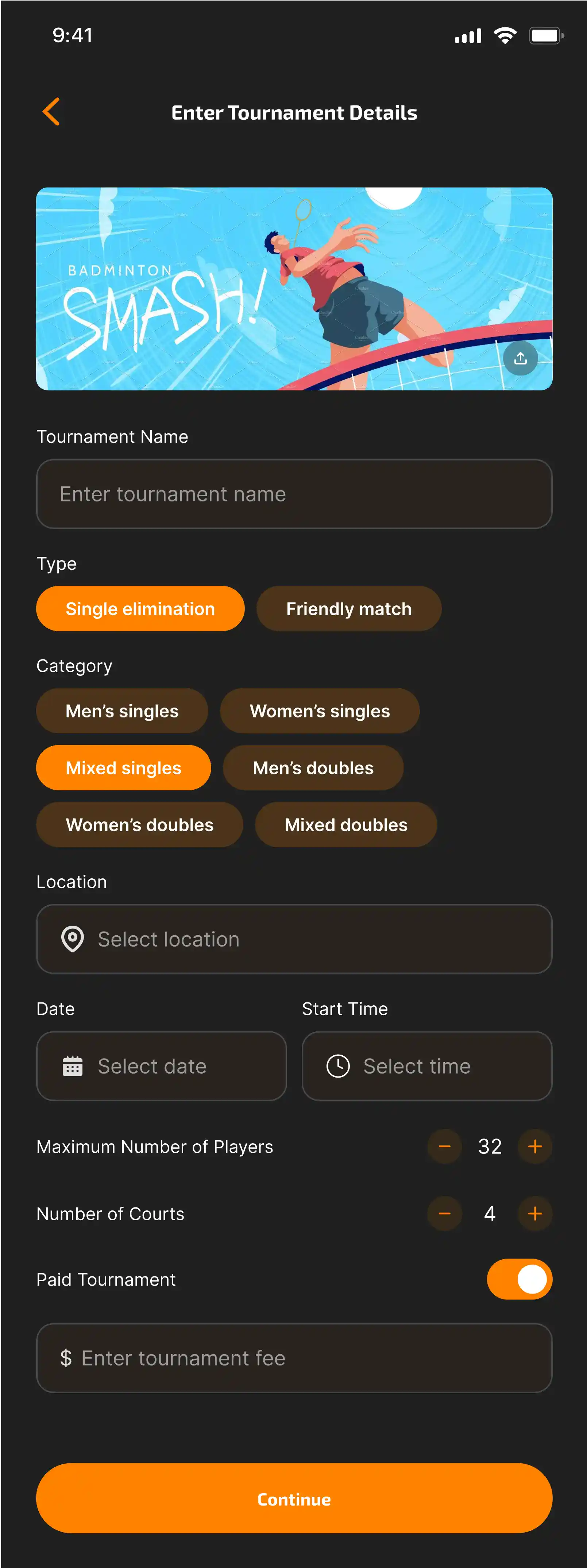This screenshot has width=587, height=1568.
Task: Disable the Paid Tournament switch
Action: coord(520,1279)
